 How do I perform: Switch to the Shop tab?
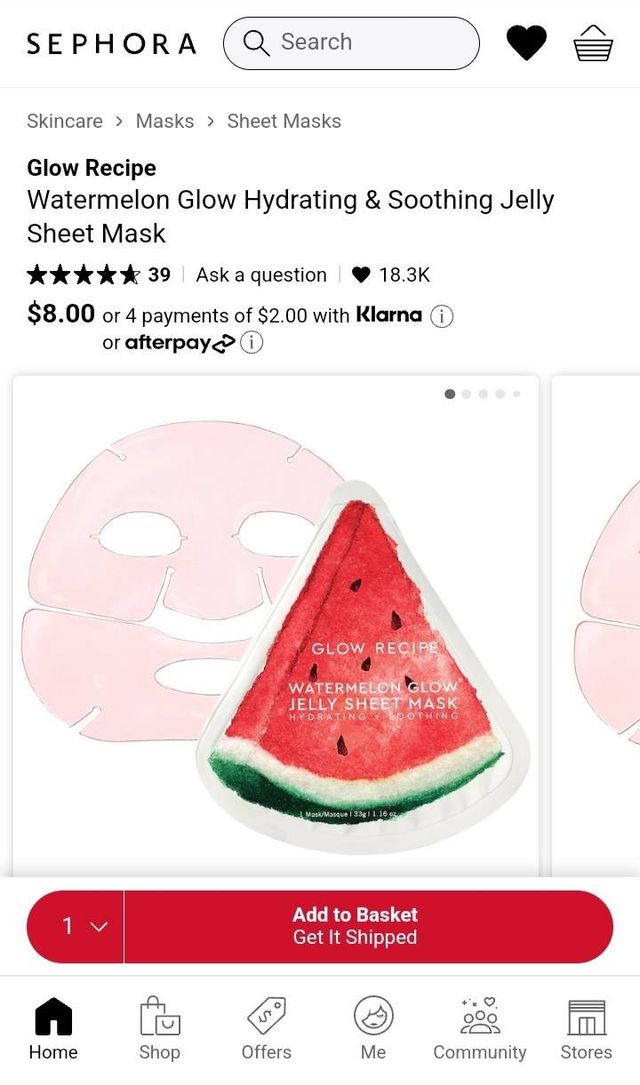click(159, 1029)
